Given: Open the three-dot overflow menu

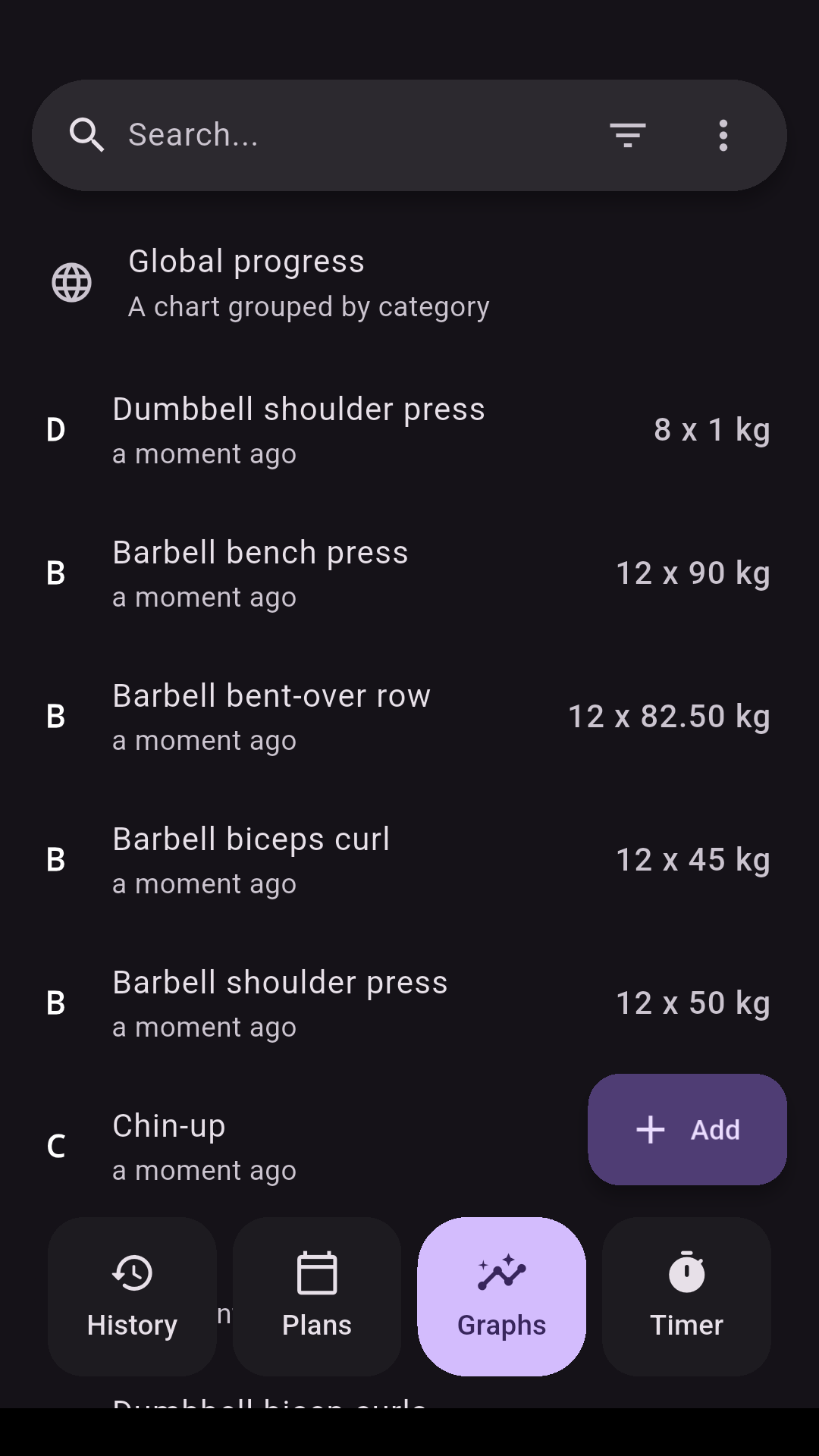Looking at the screenshot, I should pyautogui.click(x=723, y=135).
